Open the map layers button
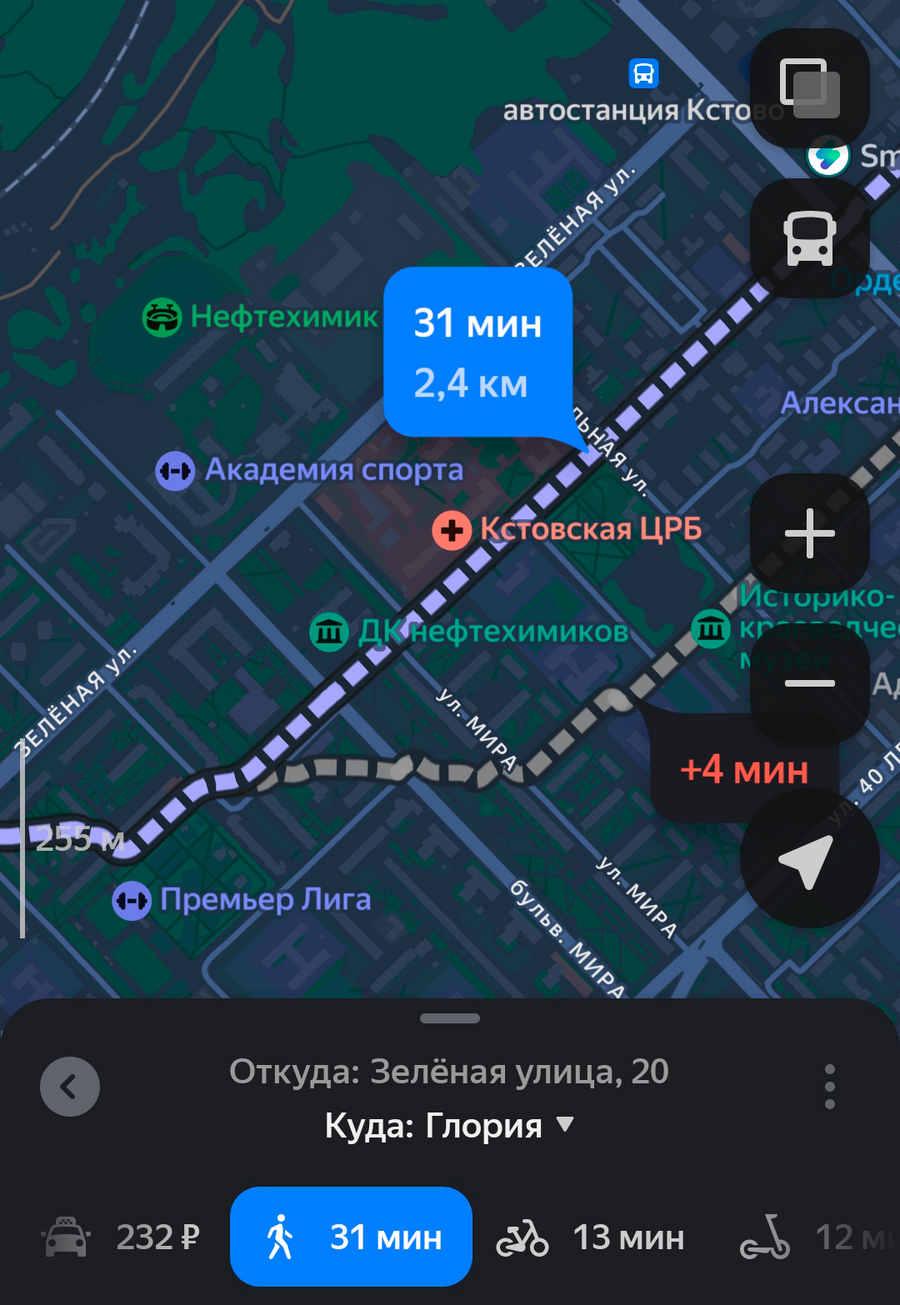Image resolution: width=900 pixels, height=1305 pixels. 809,88
